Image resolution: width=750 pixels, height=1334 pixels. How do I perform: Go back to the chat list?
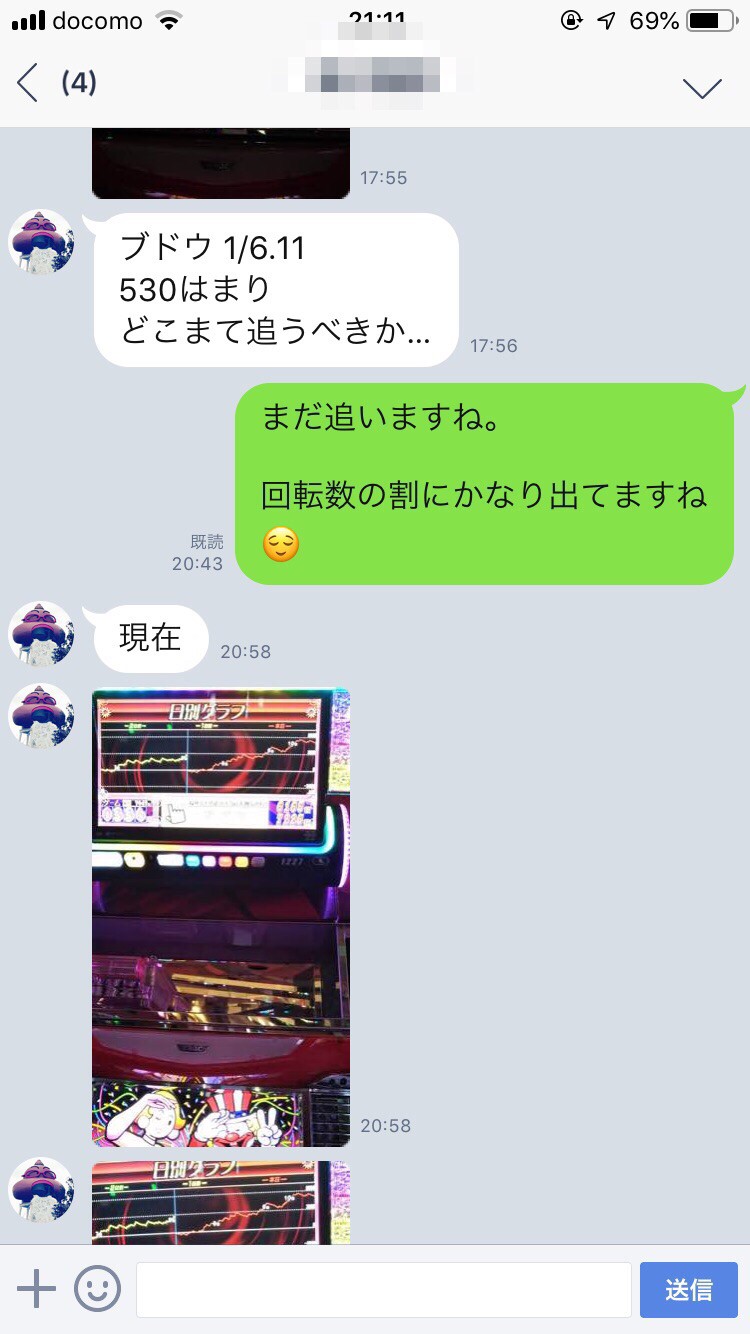click(28, 84)
